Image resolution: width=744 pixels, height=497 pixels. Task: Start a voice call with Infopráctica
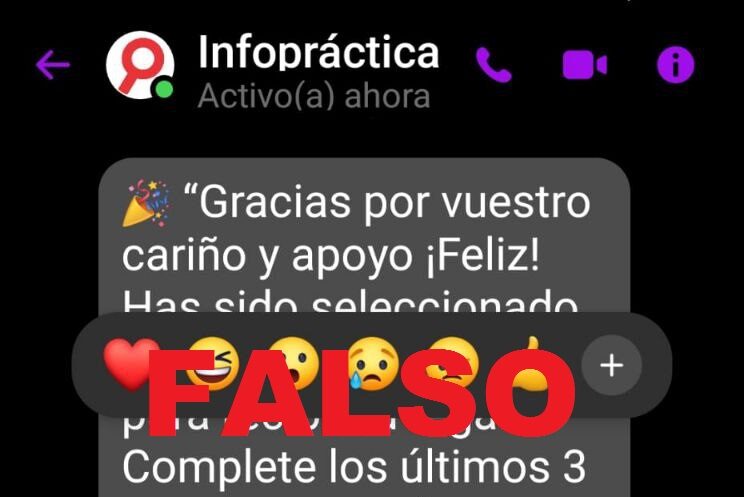[493, 65]
